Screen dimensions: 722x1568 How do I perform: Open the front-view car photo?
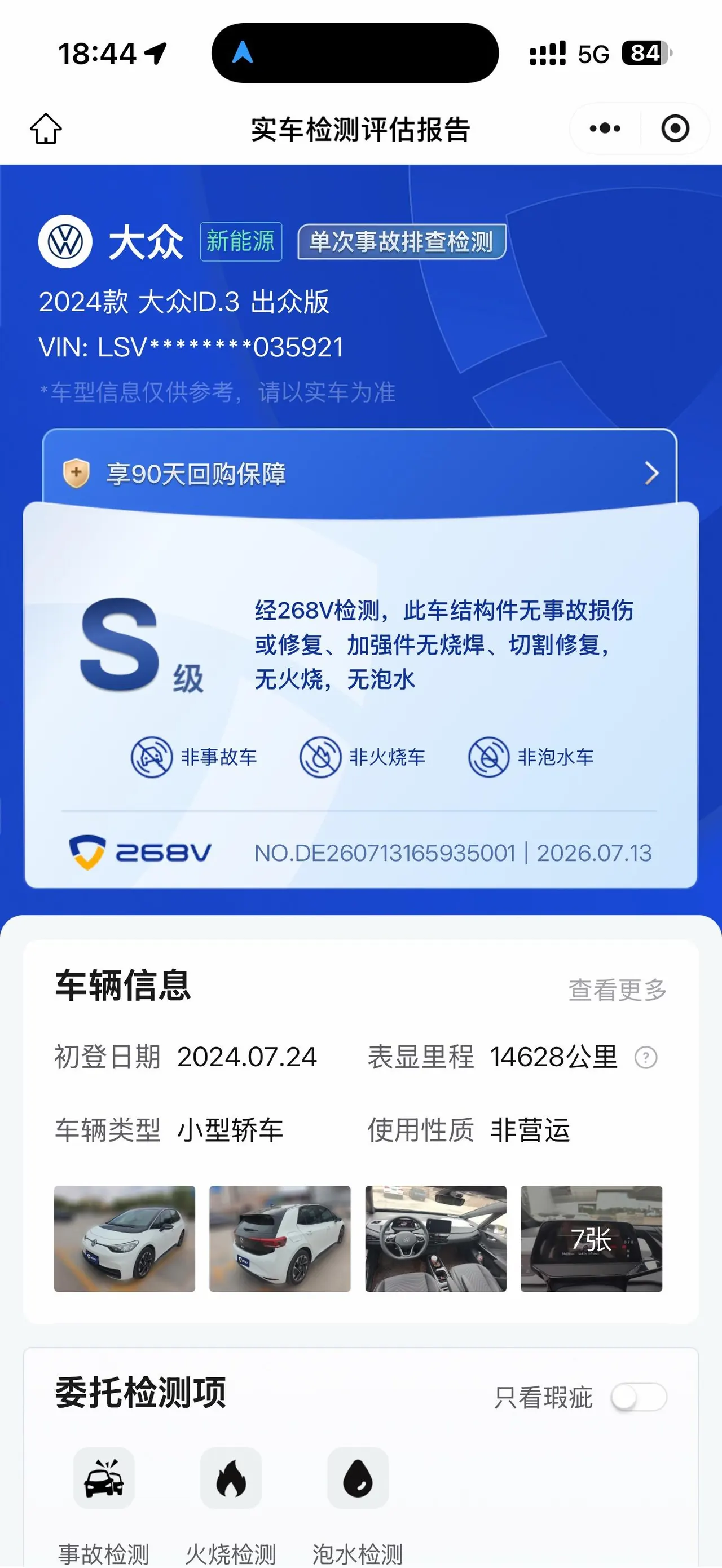(x=125, y=1239)
